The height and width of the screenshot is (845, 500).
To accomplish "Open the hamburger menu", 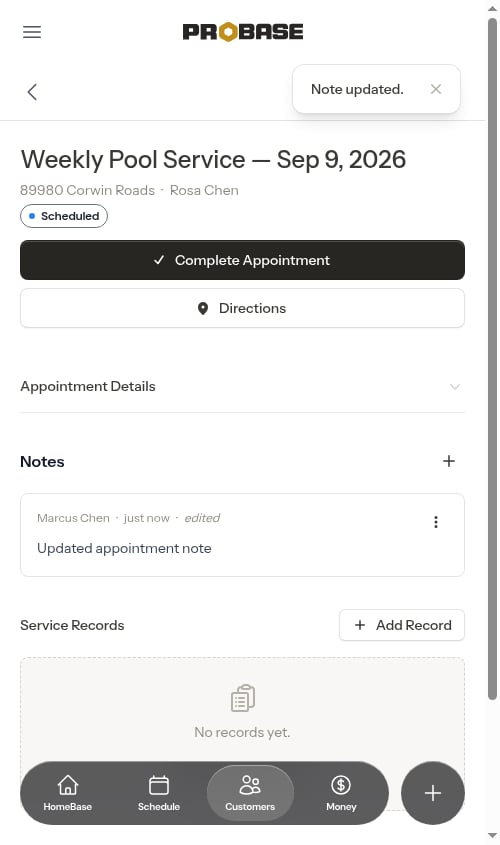I will coord(32,32).
